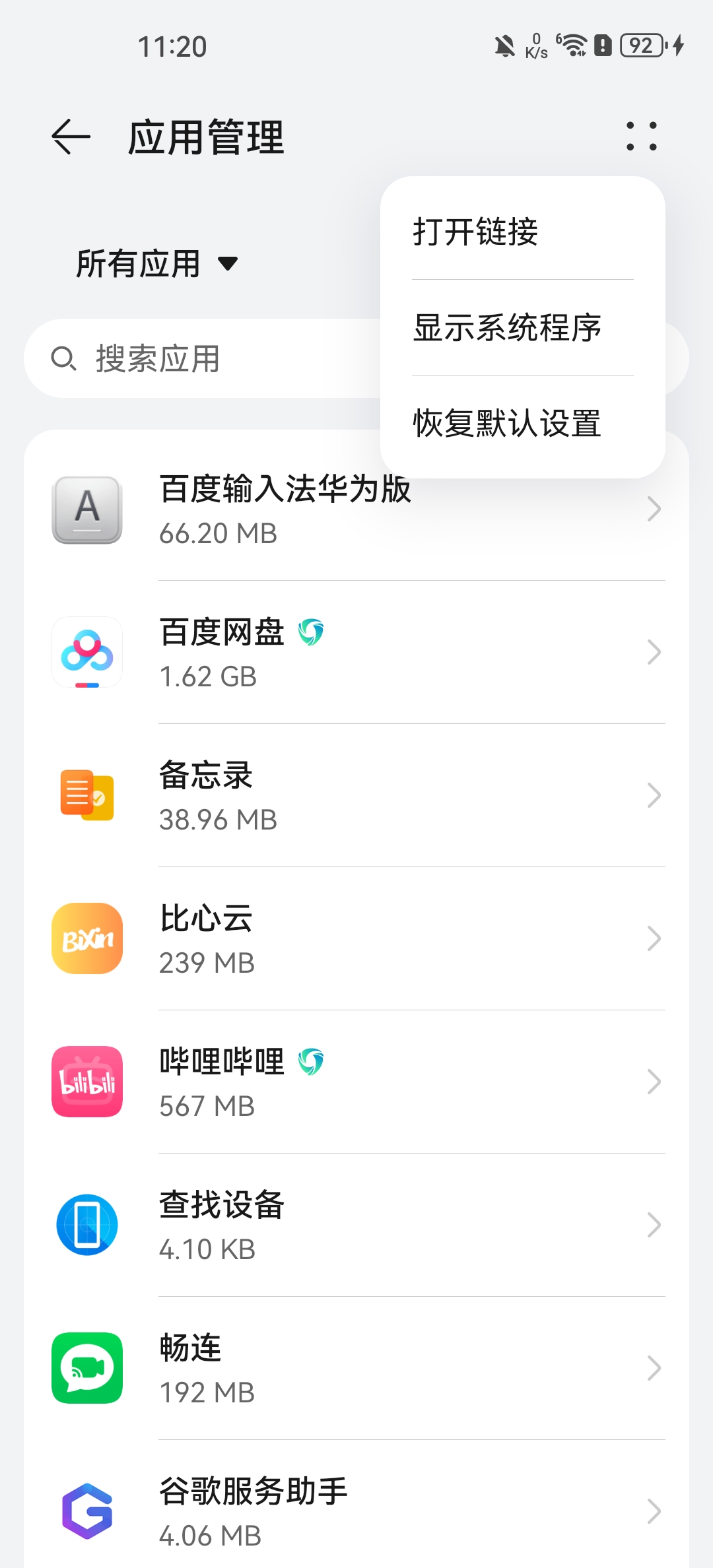
Task: Select 恢复默认设置 in popup menu
Action: [507, 423]
